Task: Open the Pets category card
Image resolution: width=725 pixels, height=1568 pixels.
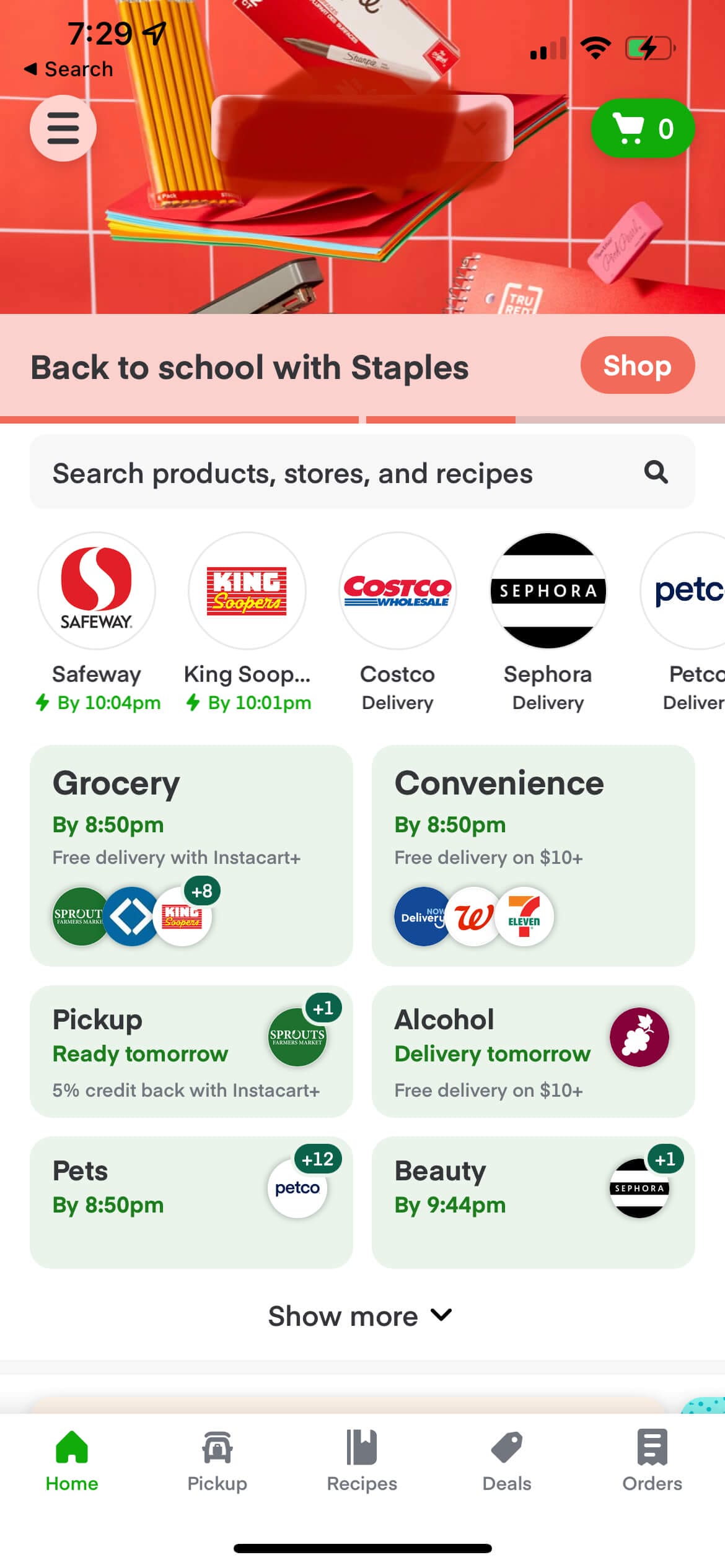Action: coord(191,1202)
